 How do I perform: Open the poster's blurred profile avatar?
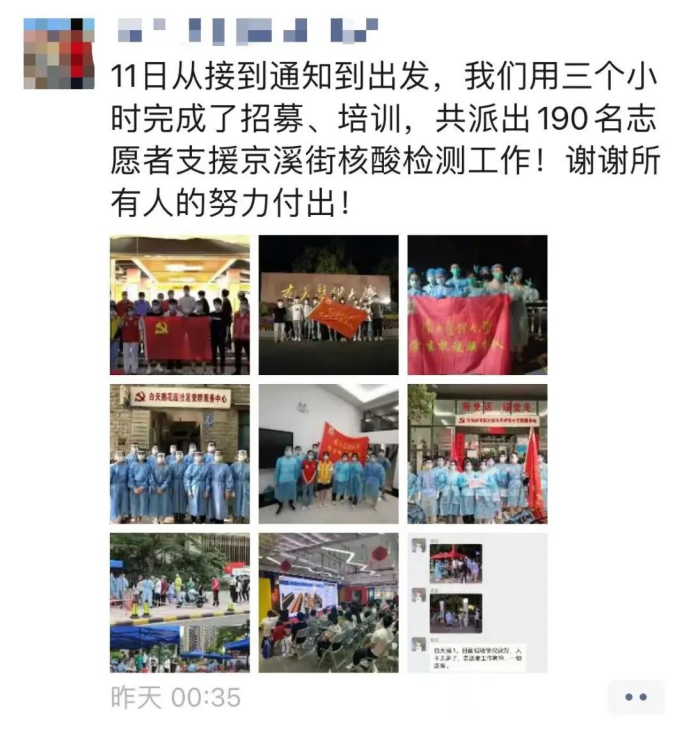pyautogui.click(x=58, y=53)
